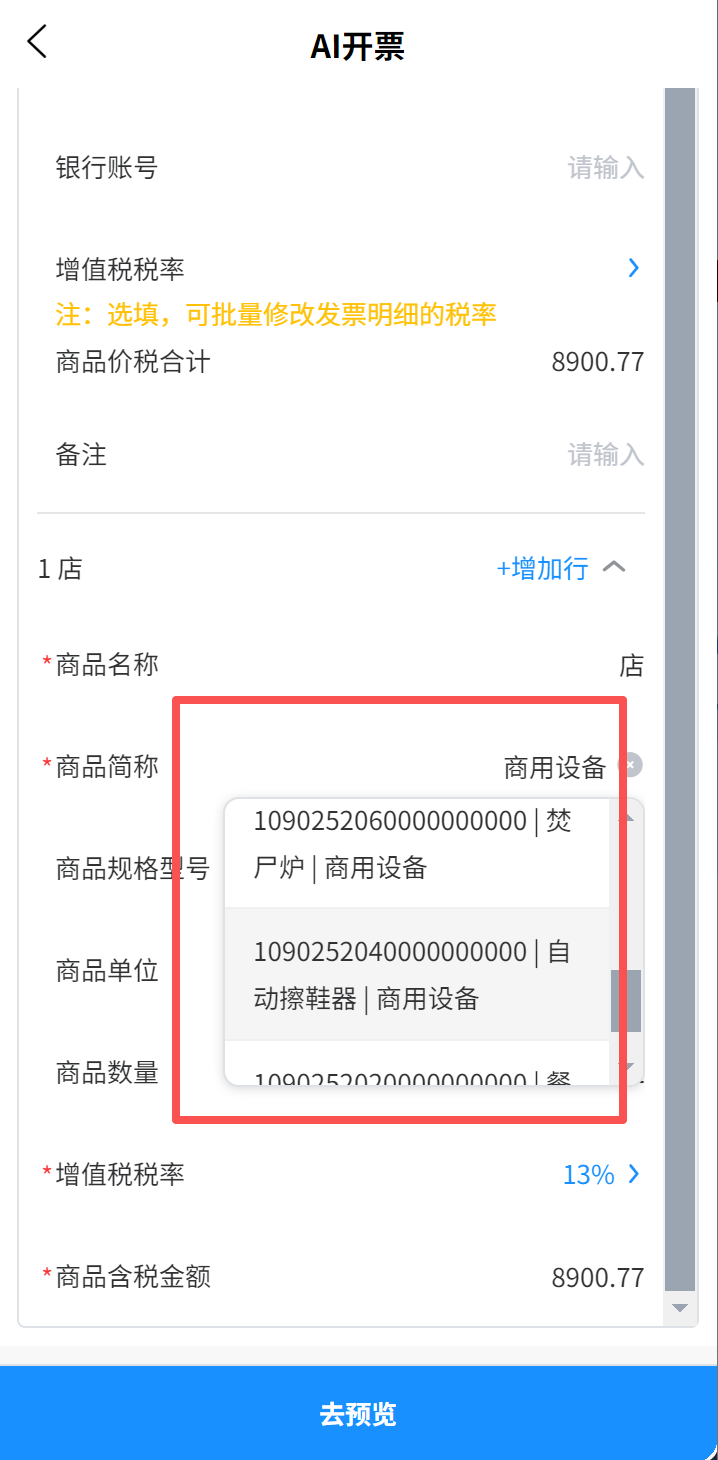The image size is (718, 1460).
Task: Change the 13% 增值税税率 for this item
Action: 600,1174
